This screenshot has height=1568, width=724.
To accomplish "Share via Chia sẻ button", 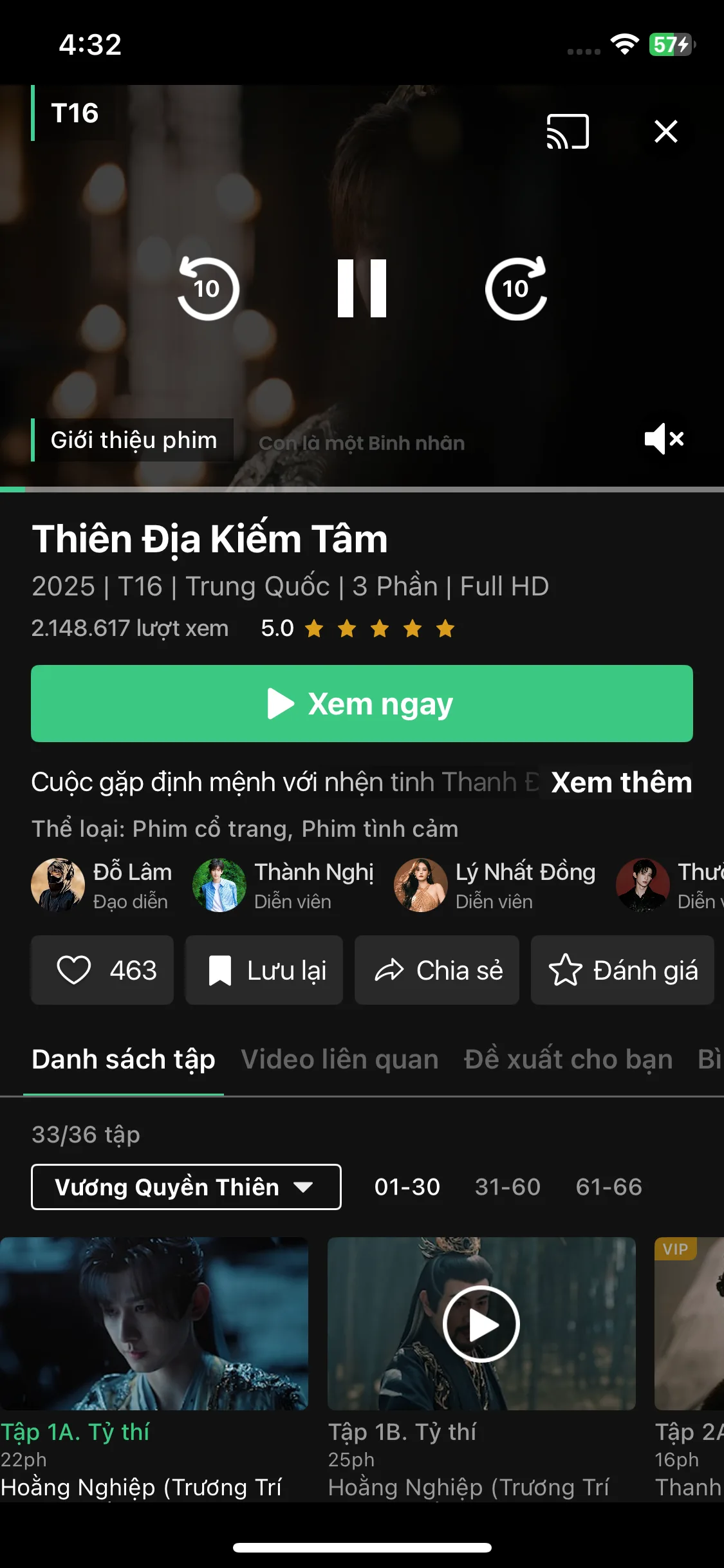I will (437, 970).
